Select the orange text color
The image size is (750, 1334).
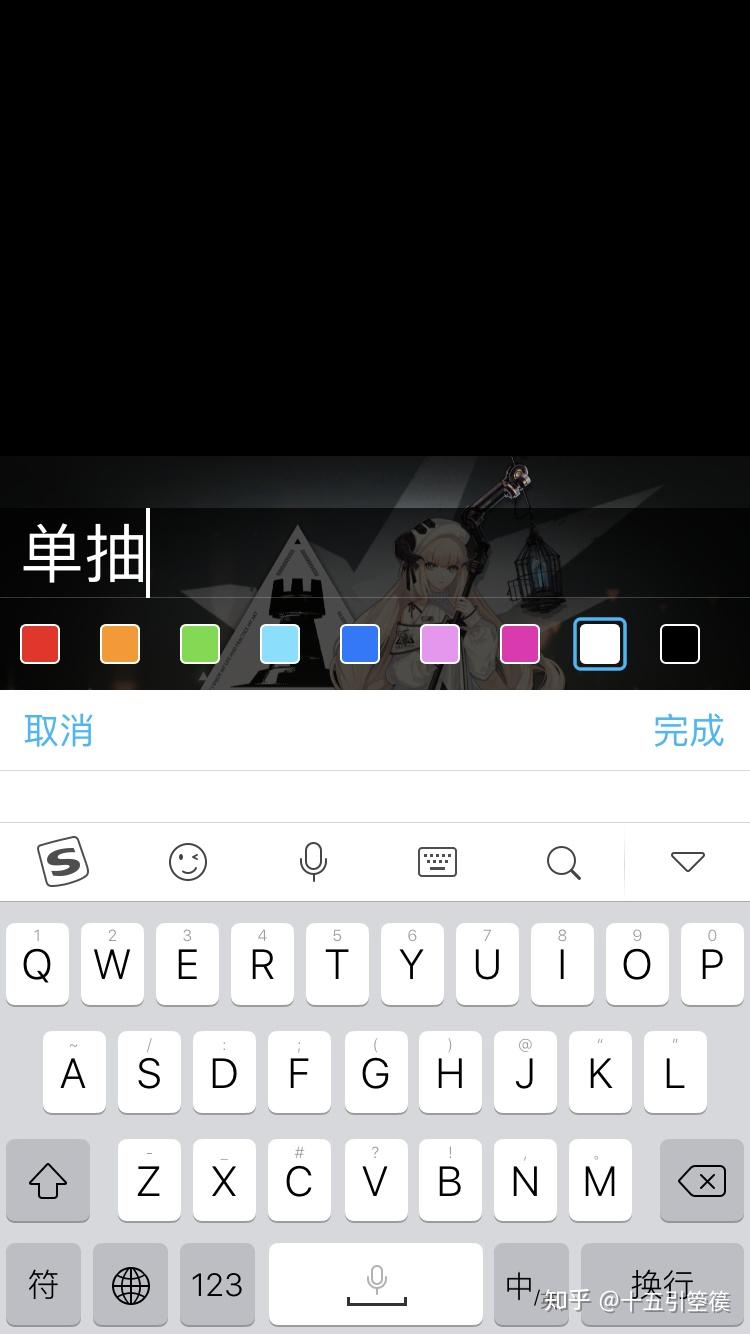120,644
